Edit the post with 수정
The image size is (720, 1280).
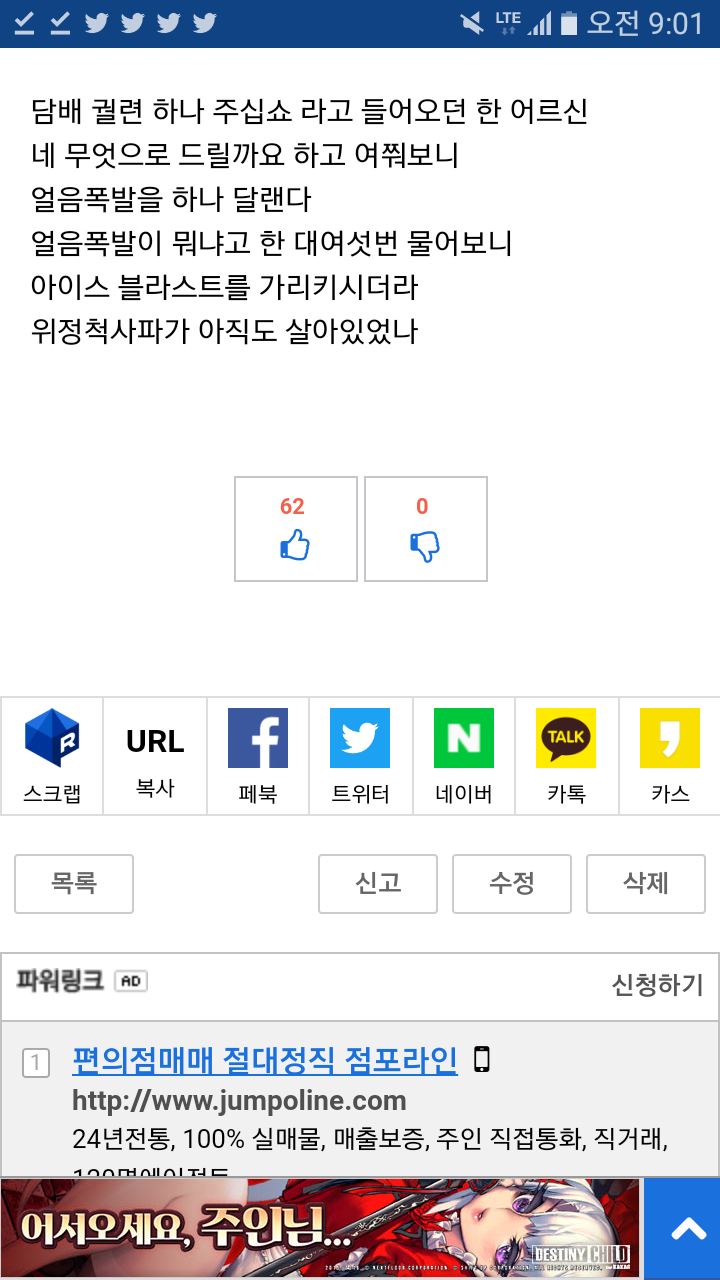[512, 883]
